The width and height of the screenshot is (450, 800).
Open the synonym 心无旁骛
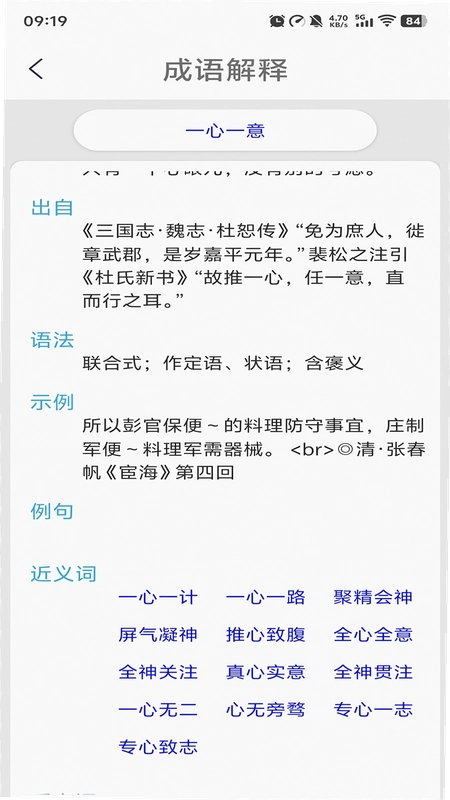click(x=265, y=710)
